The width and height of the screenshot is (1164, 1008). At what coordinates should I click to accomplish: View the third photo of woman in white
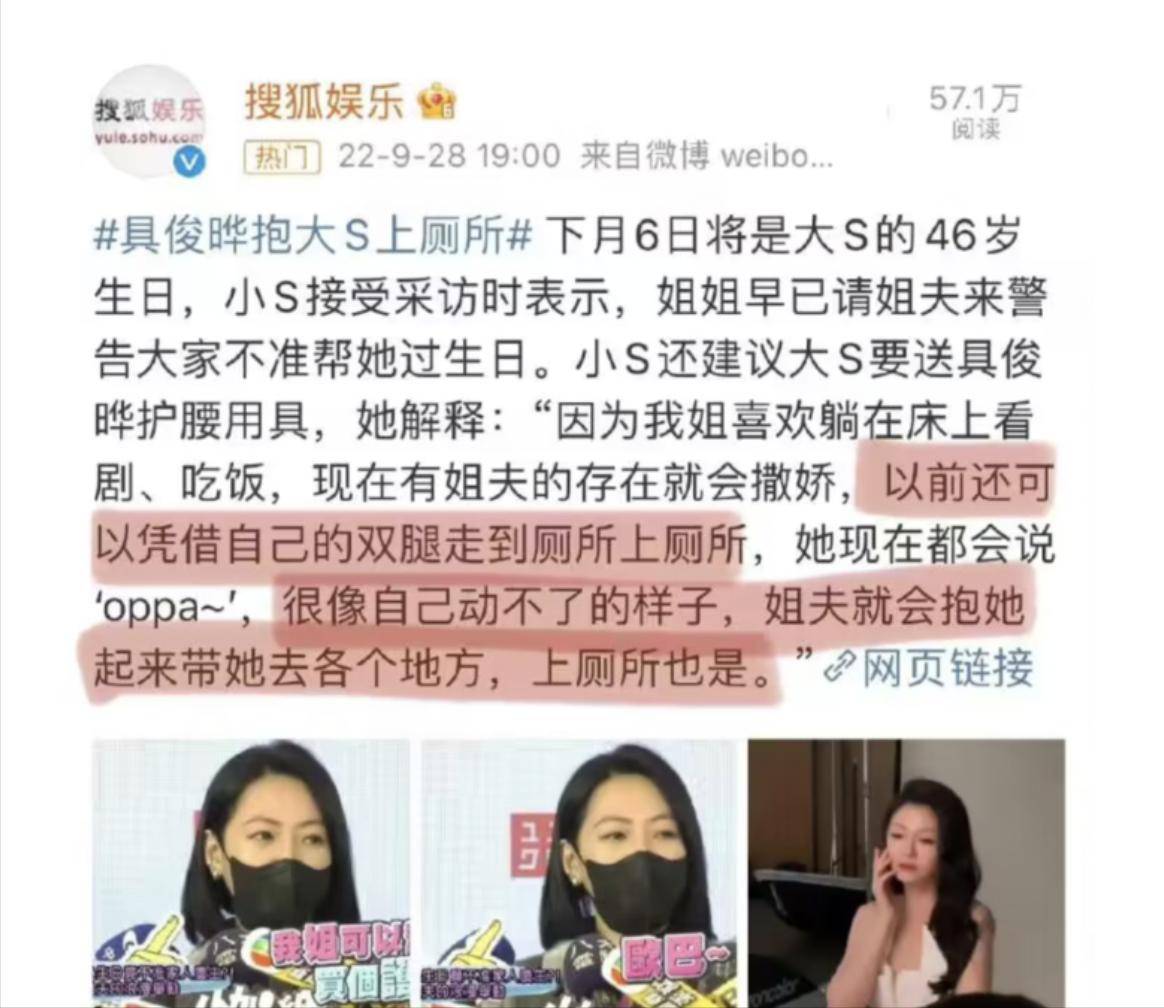(x=906, y=872)
